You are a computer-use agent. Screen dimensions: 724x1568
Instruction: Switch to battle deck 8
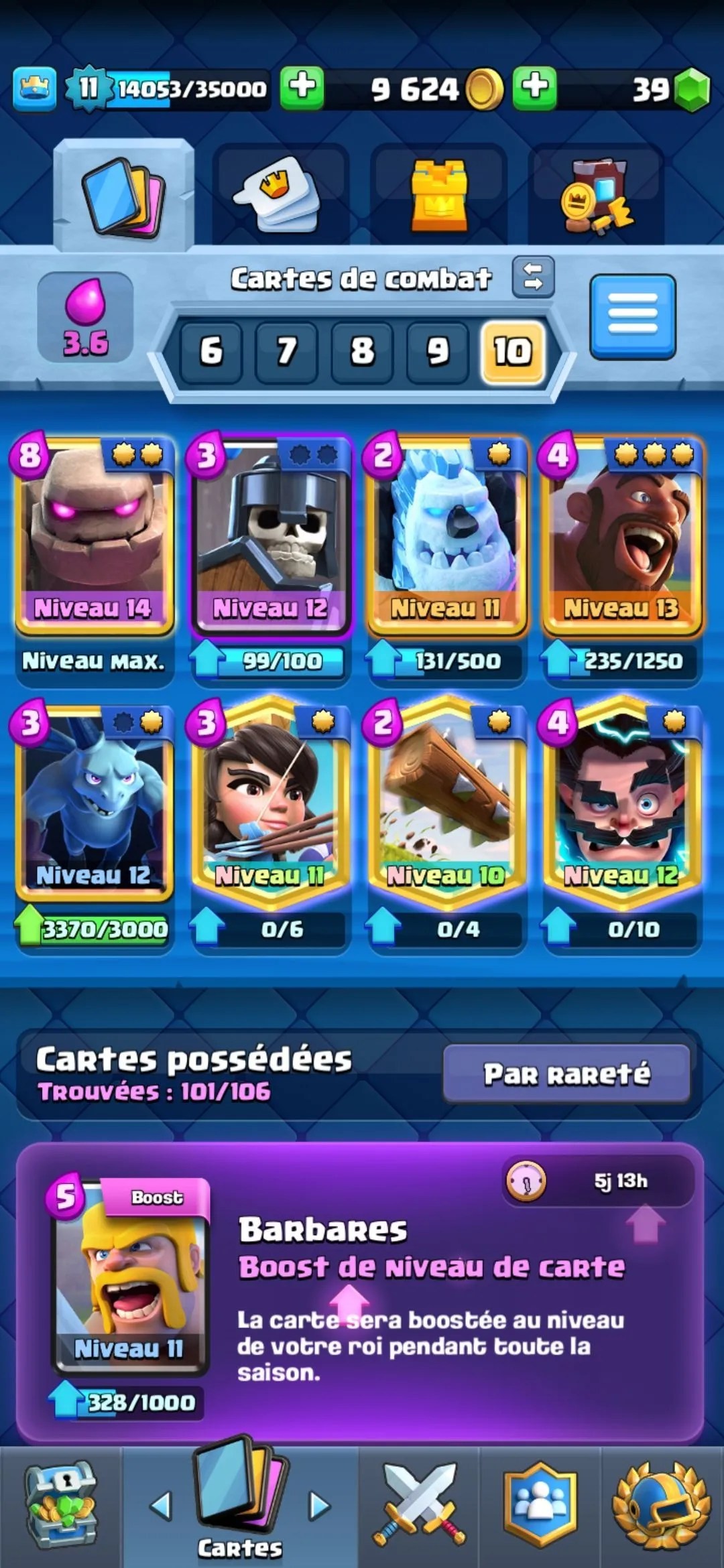coord(362,351)
